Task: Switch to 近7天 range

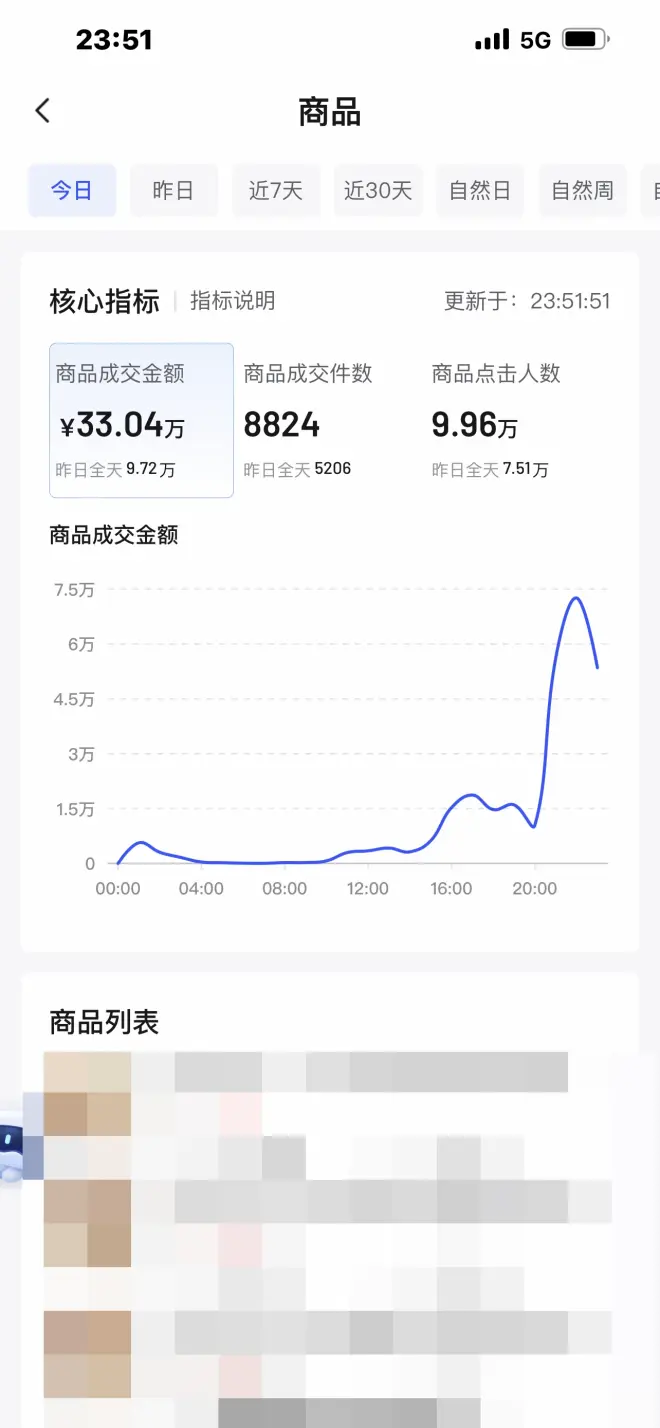Action: click(276, 190)
